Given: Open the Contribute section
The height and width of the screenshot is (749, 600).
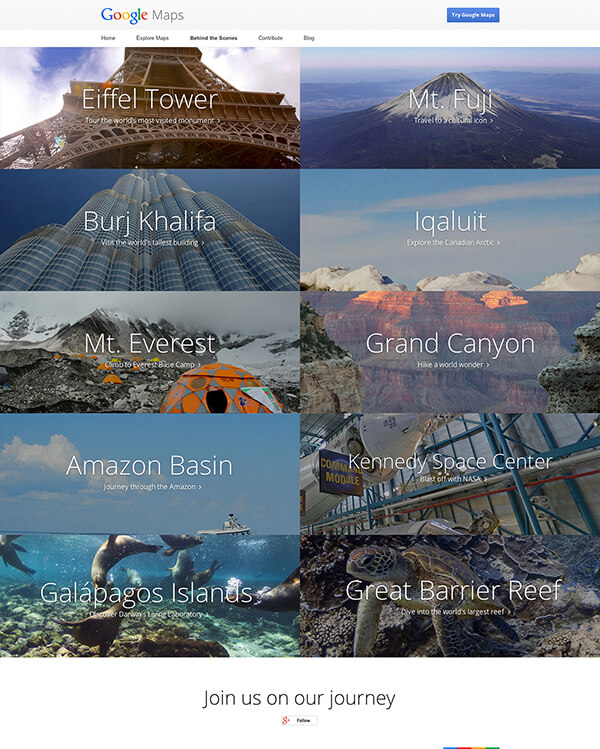Looking at the screenshot, I should (270, 38).
